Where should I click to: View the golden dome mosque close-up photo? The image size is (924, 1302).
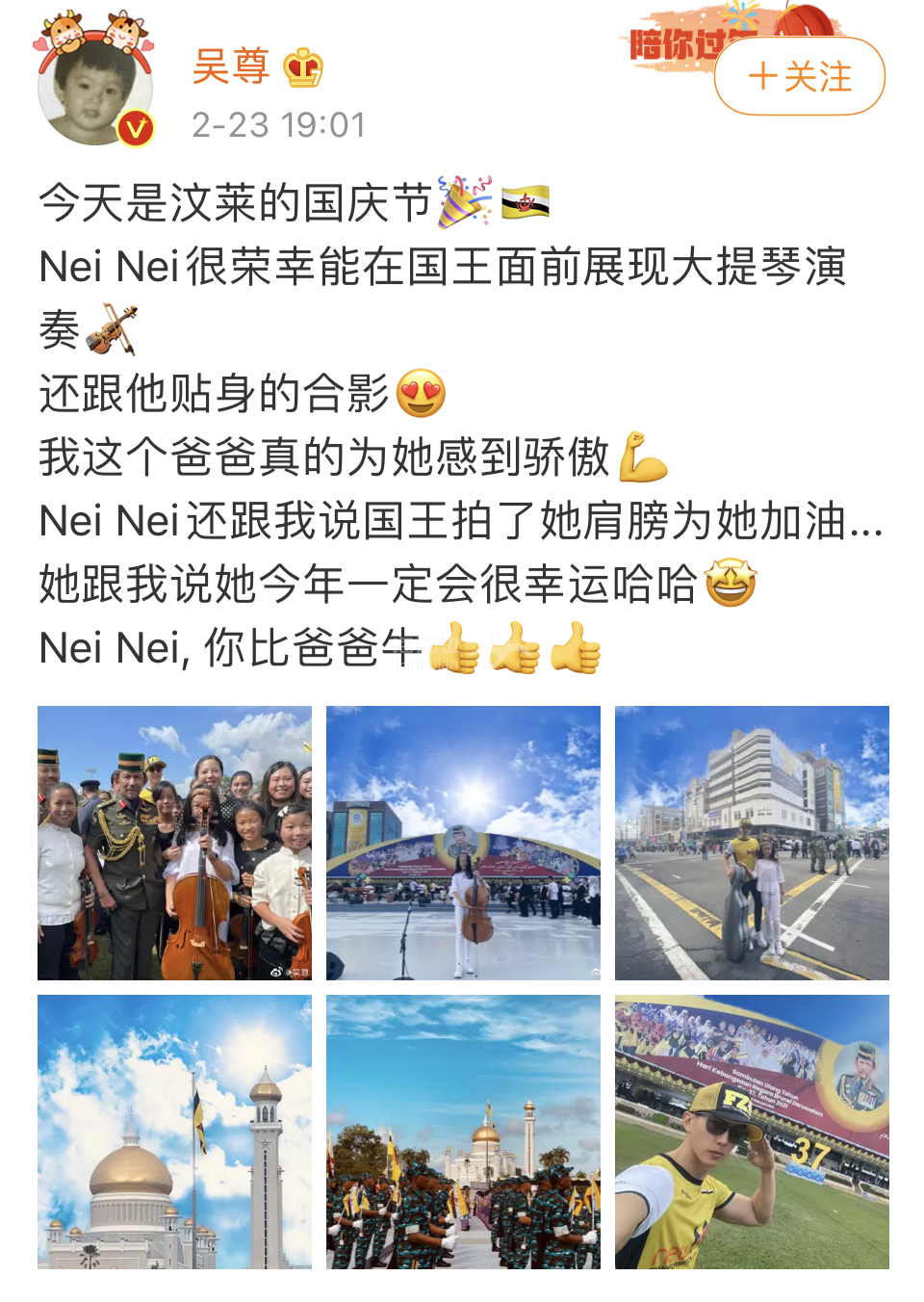tap(174, 1132)
